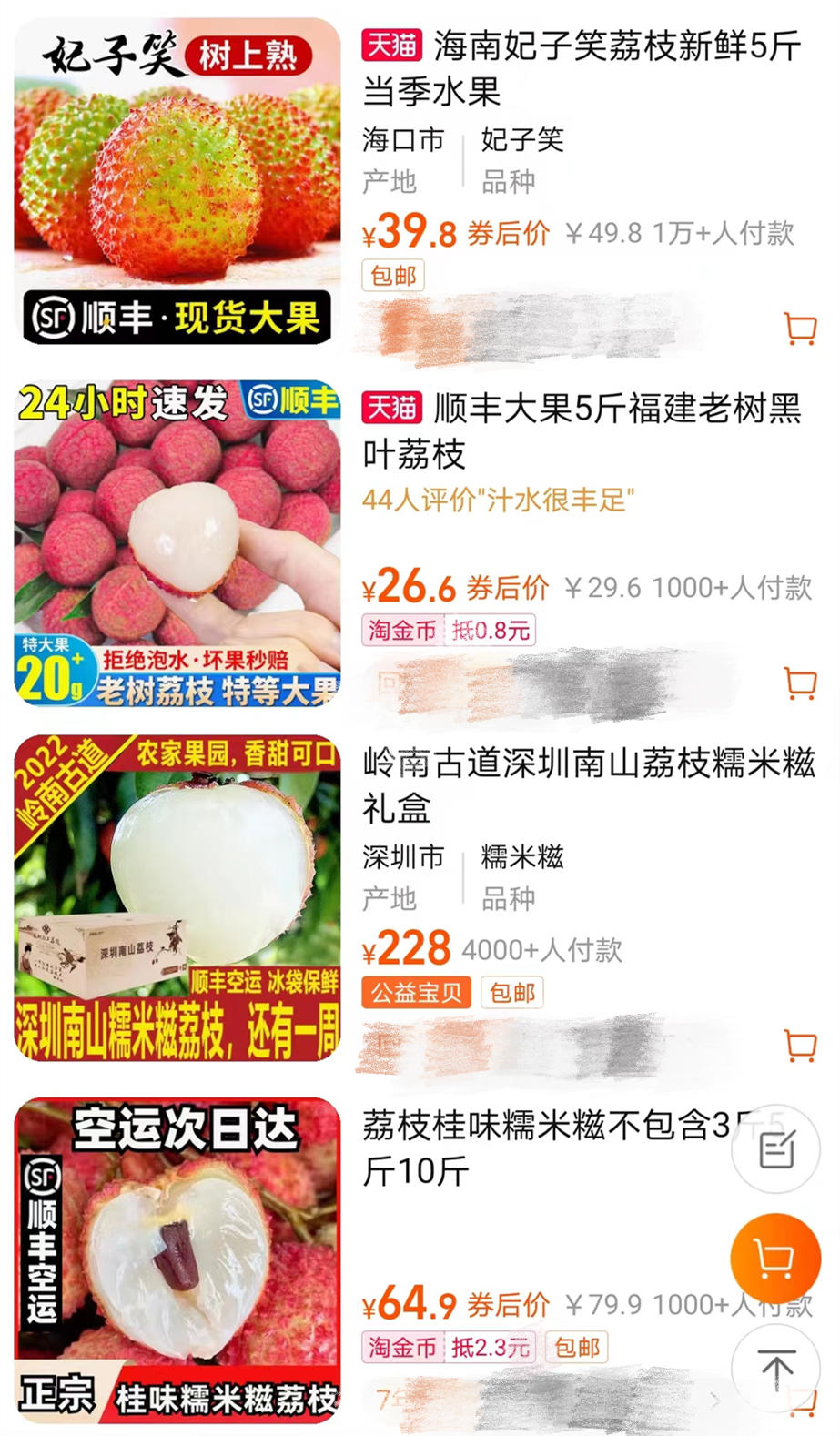Image resolution: width=840 pixels, height=1436 pixels.
Task: Add Hainan Feizixiao lychee to cart via cart icon
Action: (x=803, y=329)
